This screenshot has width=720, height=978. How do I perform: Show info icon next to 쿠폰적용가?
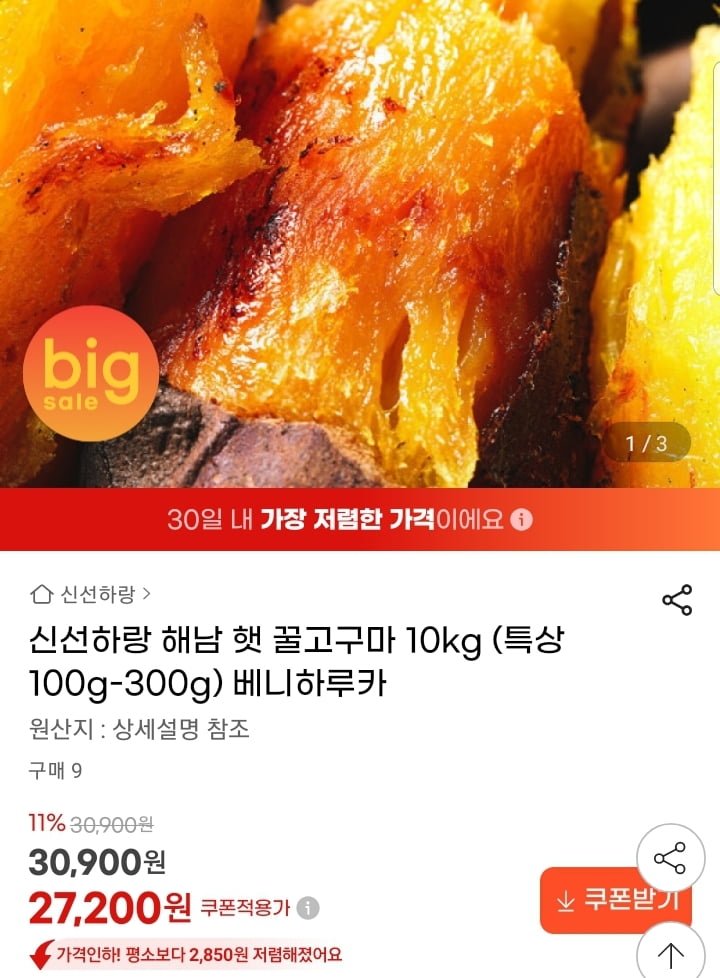309,908
